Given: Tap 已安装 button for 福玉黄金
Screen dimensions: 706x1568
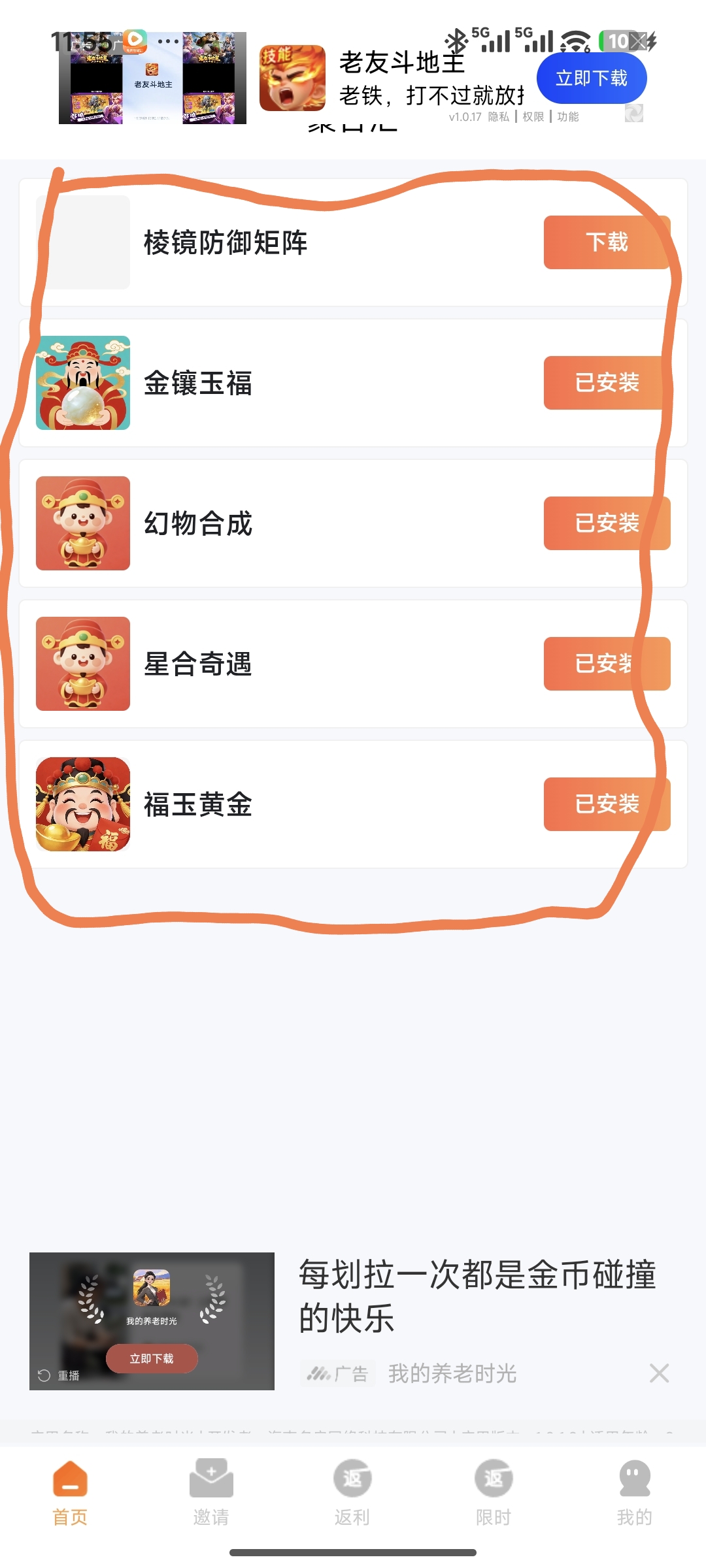Looking at the screenshot, I should (607, 804).
